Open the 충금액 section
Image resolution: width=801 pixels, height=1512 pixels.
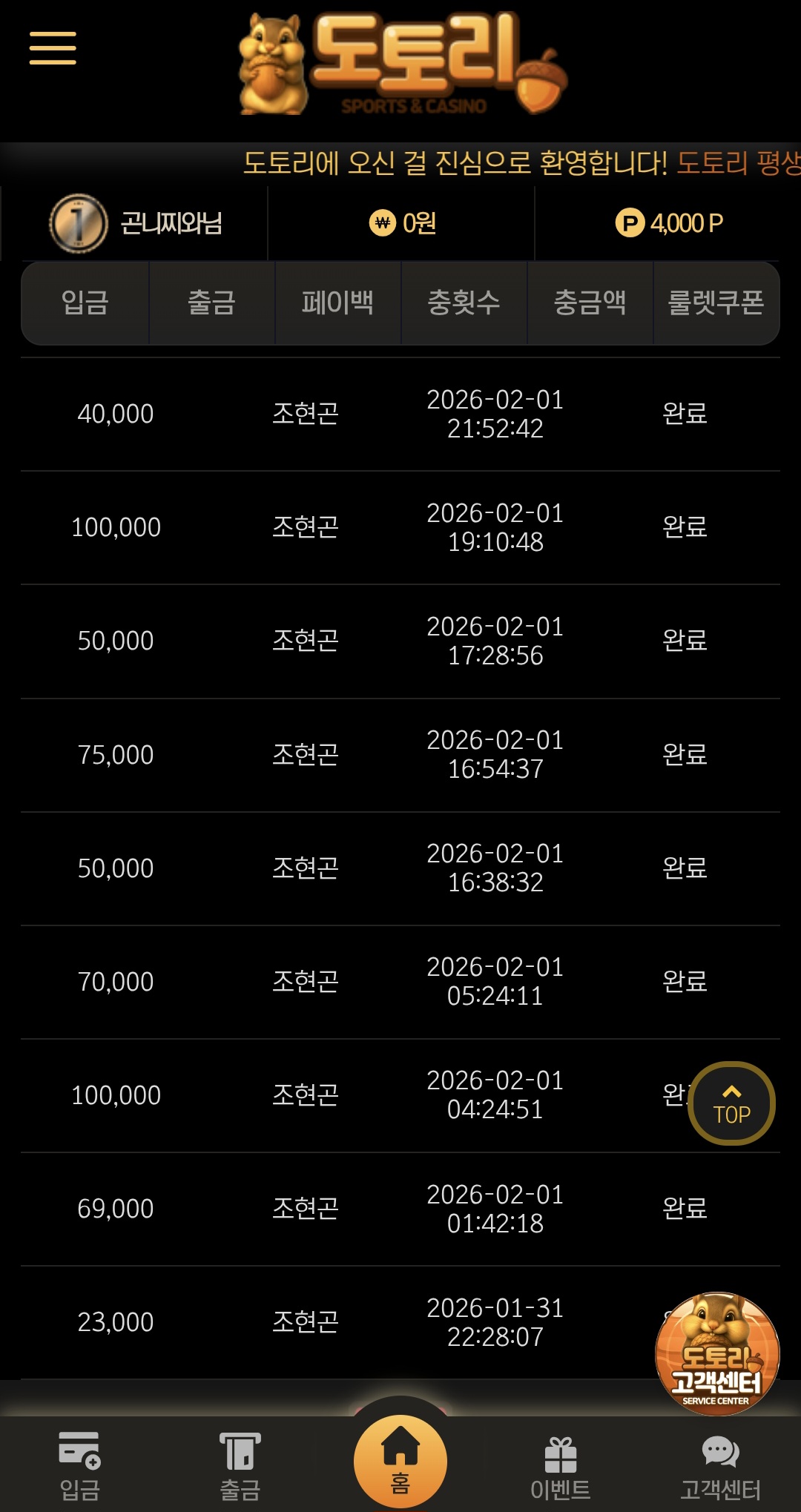point(590,303)
